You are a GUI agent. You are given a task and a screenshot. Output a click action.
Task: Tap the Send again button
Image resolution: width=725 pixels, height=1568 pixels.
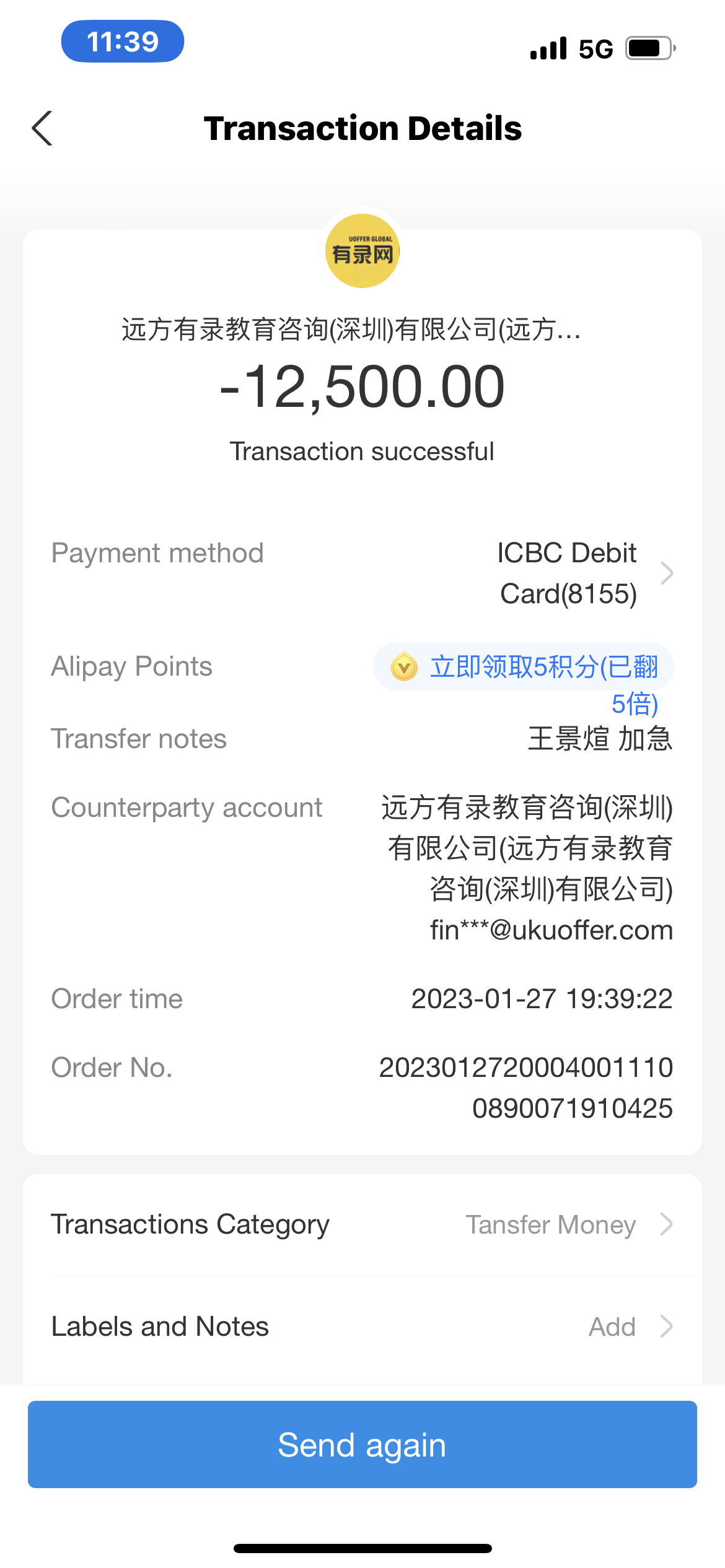pos(362,1444)
